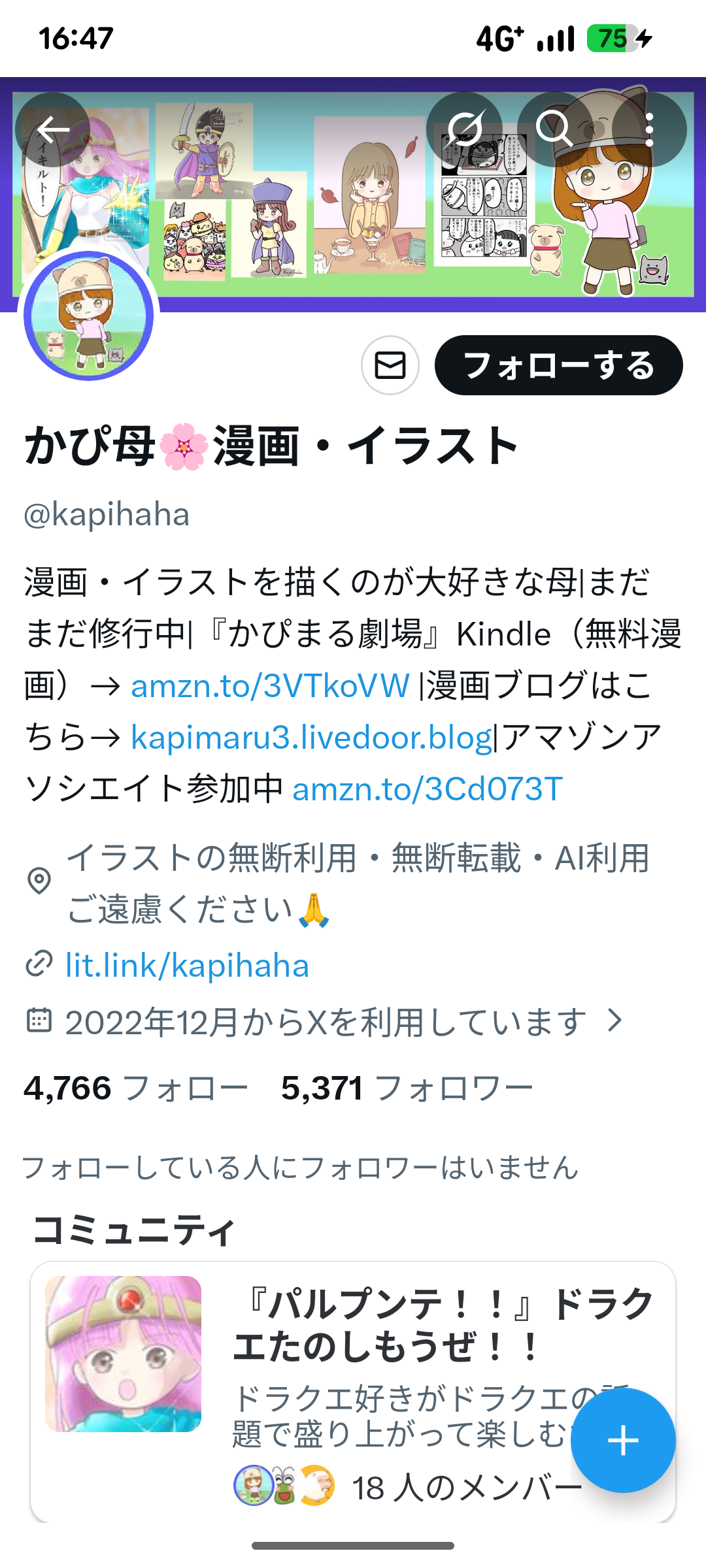
Task: Search this profile's posts
Action: pyautogui.click(x=555, y=129)
